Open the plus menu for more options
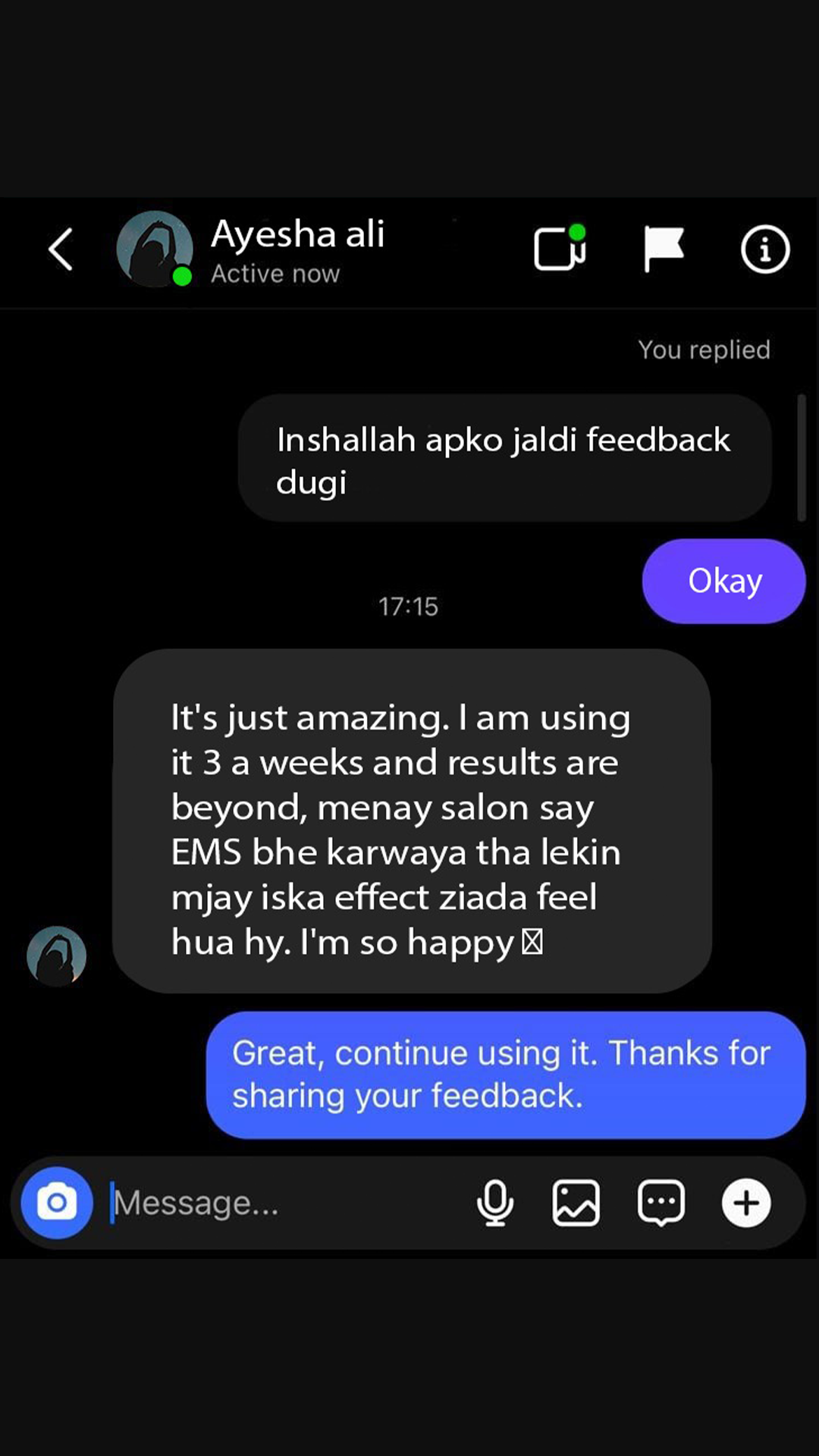The image size is (819, 1456). click(x=746, y=1203)
